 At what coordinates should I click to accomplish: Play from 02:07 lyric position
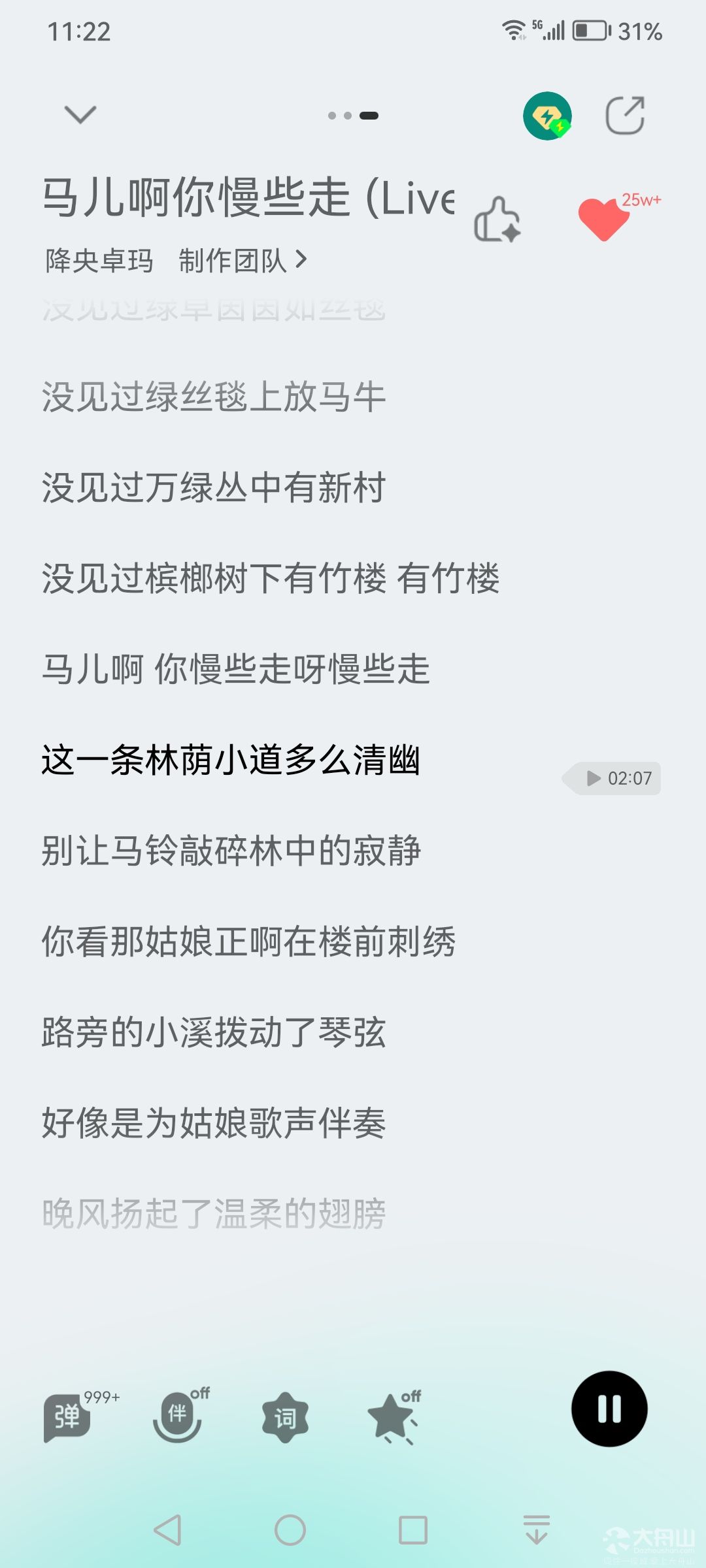pos(612,778)
